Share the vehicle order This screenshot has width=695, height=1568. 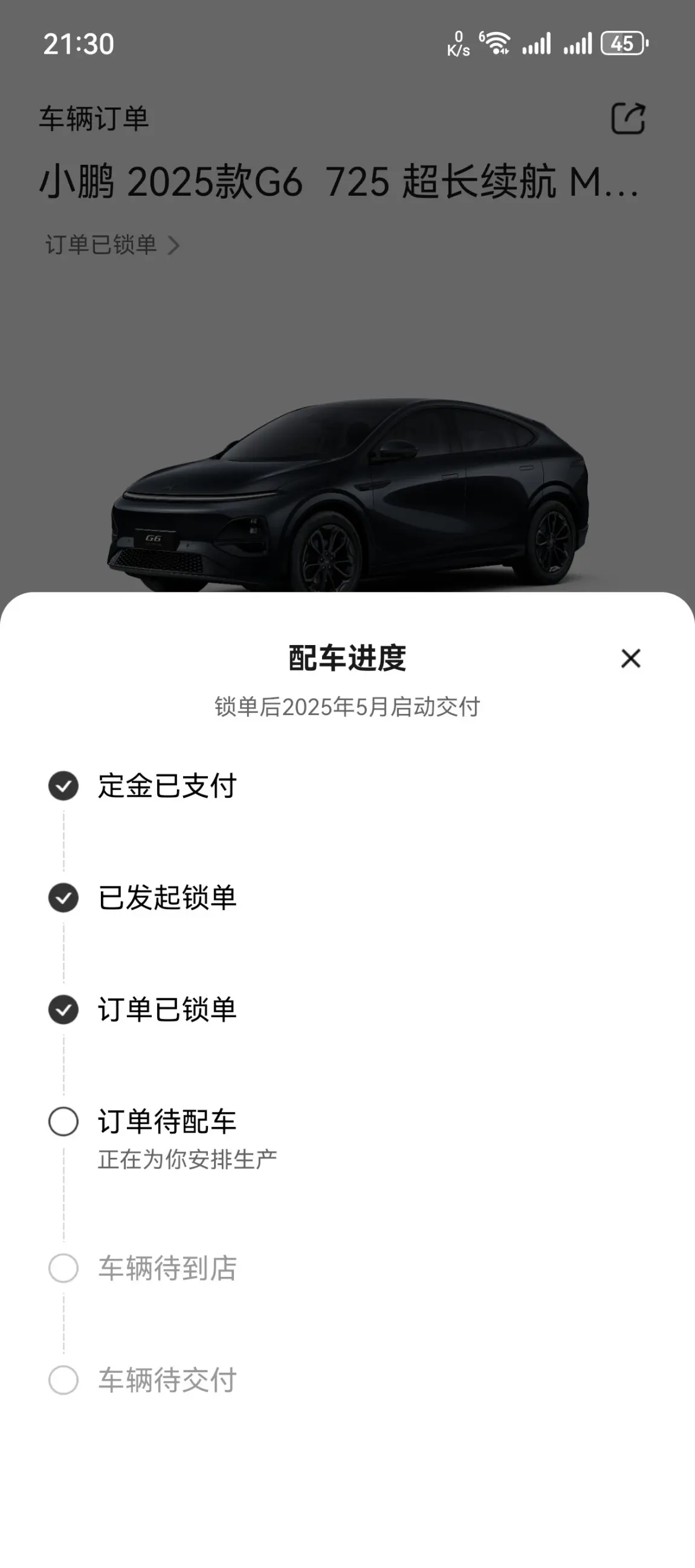coord(628,118)
